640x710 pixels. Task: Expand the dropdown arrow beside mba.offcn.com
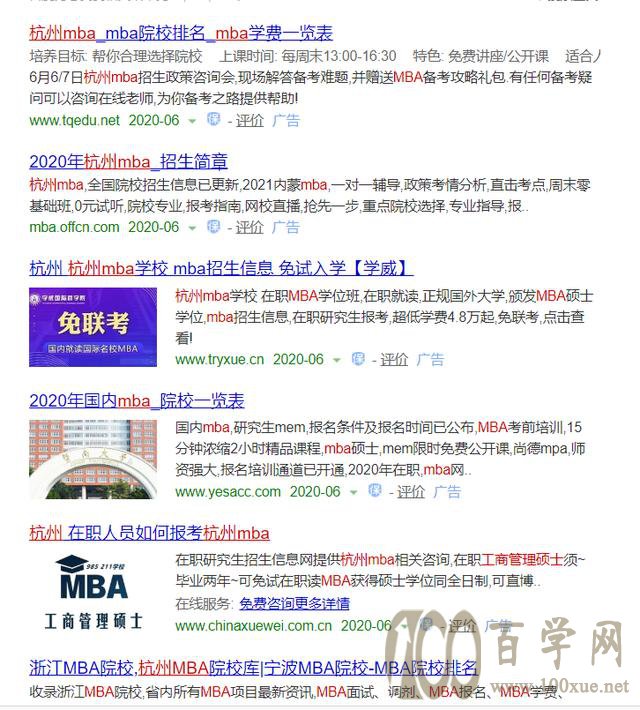pos(192,227)
